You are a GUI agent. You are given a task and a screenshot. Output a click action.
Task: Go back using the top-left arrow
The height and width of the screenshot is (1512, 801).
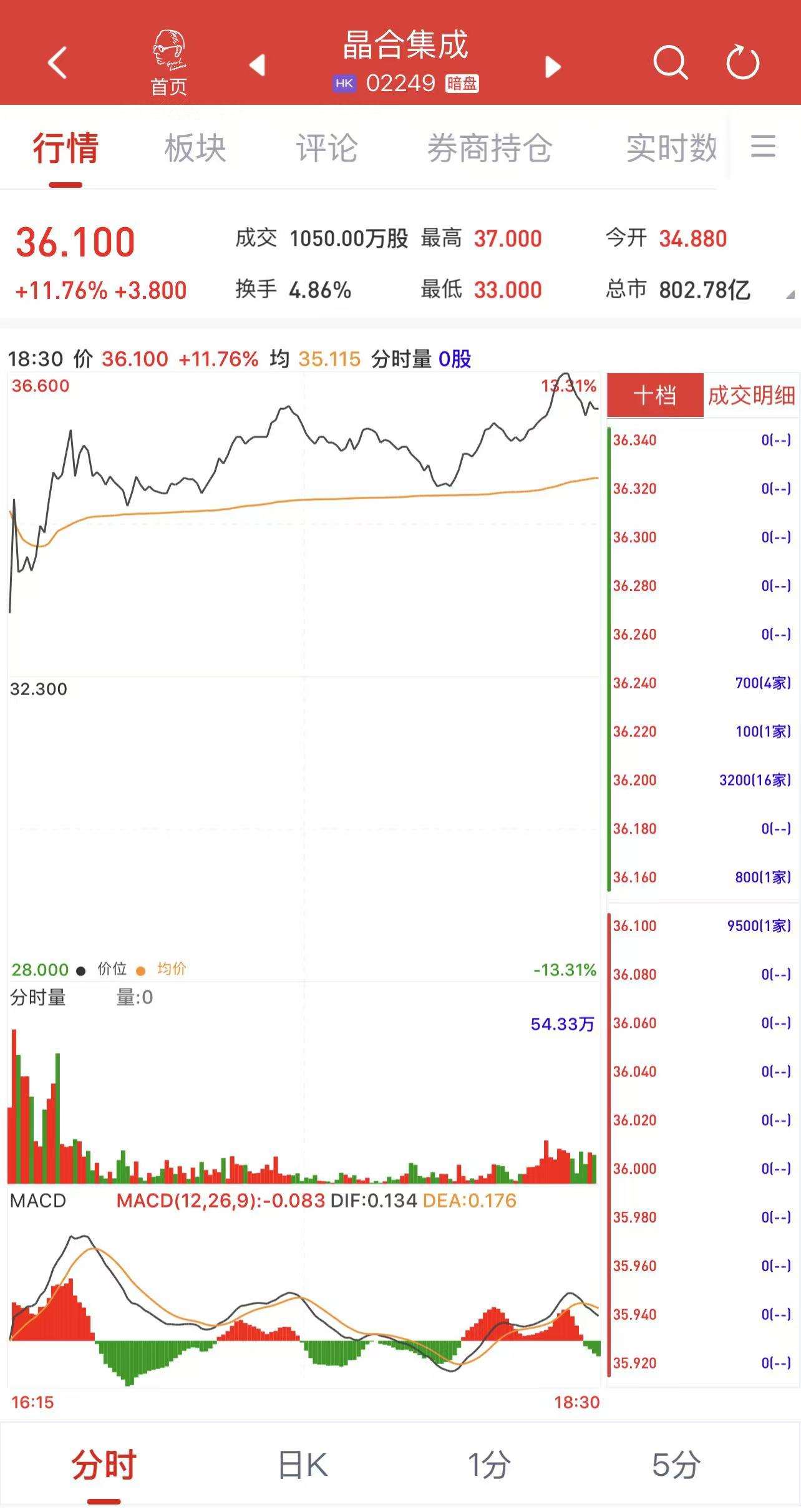click(57, 62)
